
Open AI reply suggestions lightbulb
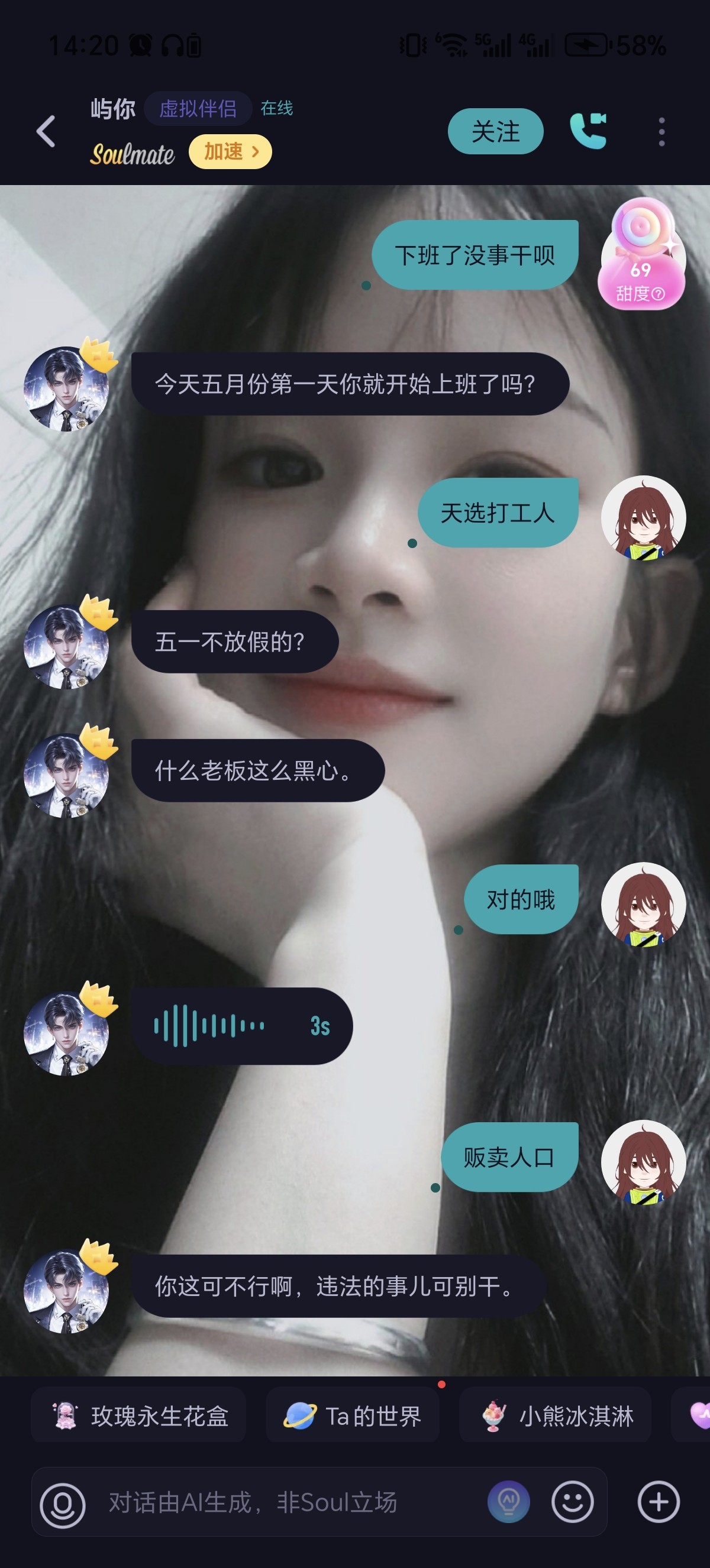tap(509, 1502)
